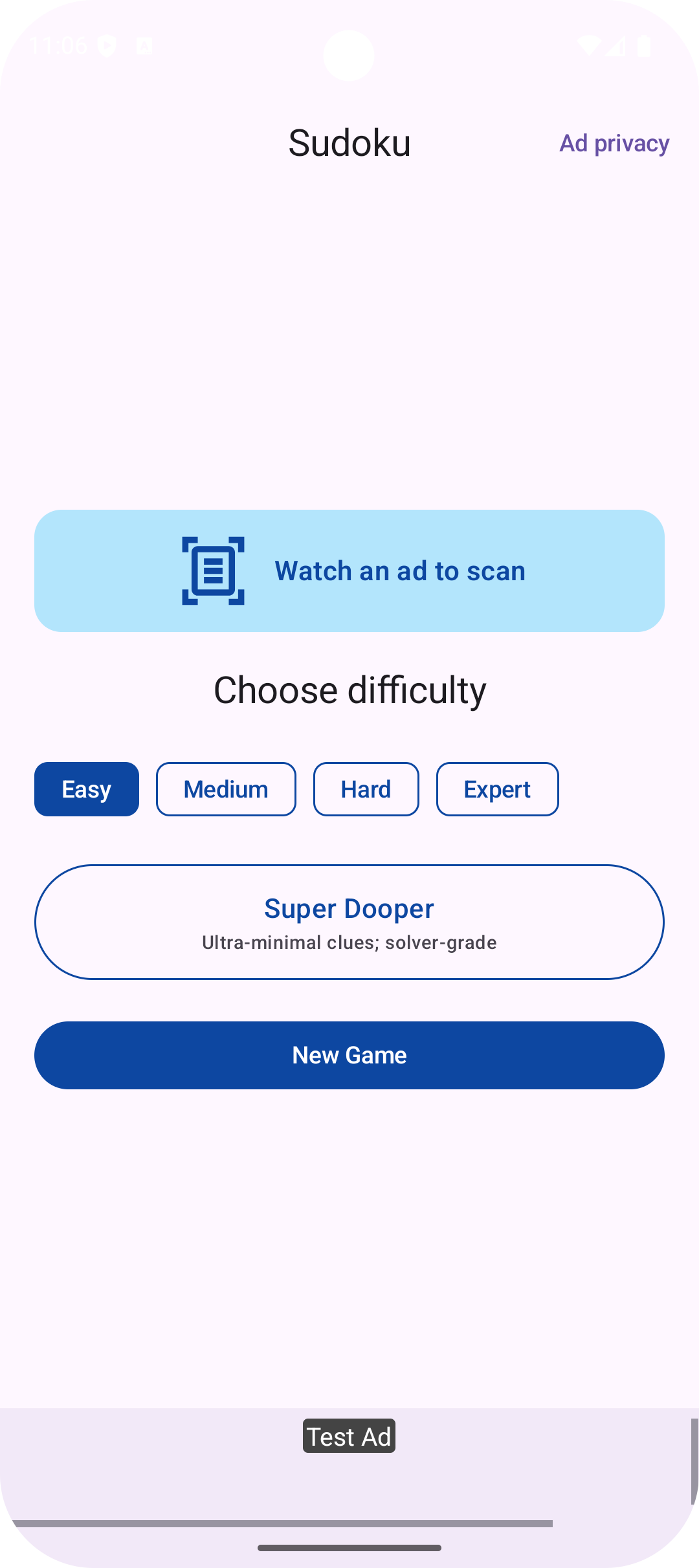Image resolution: width=699 pixels, height=1568 pixels.
Task: Pick Expert difficulty
Action: (497, 789)
